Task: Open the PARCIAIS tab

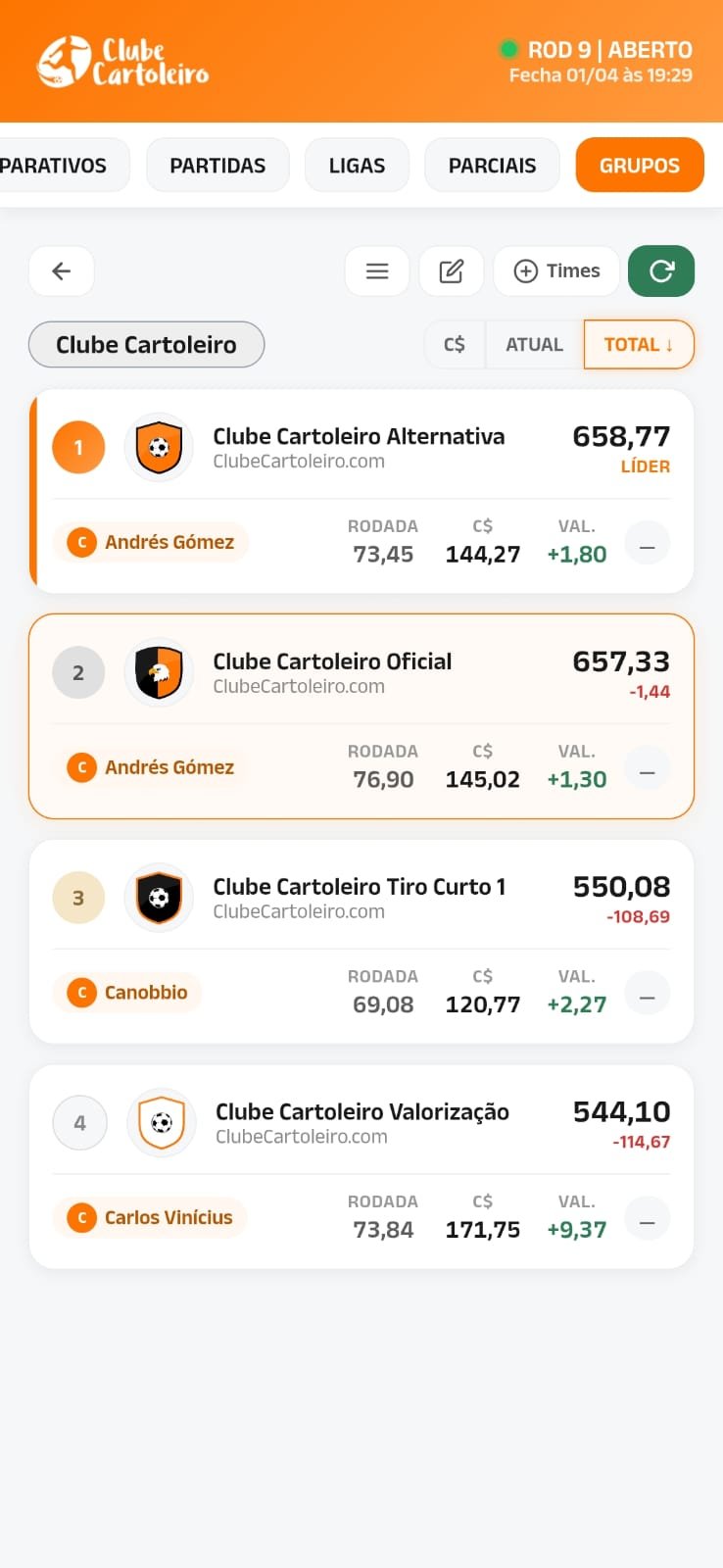Action: [492, 165]
